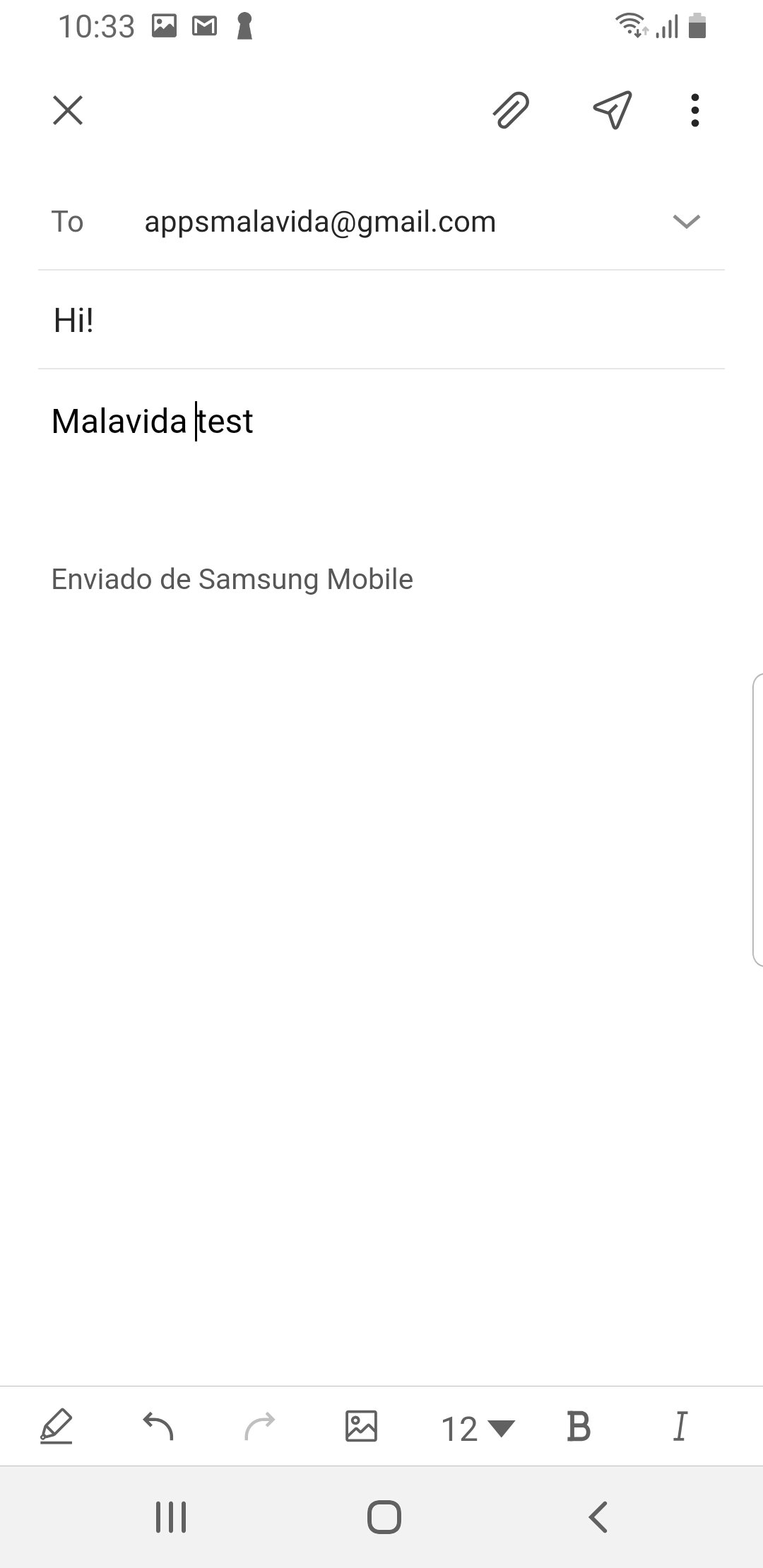Image resolution: width=763 pixels, height=1568 pixels.
Task: Open the recent apps view
Action: tap(171, 1517)
